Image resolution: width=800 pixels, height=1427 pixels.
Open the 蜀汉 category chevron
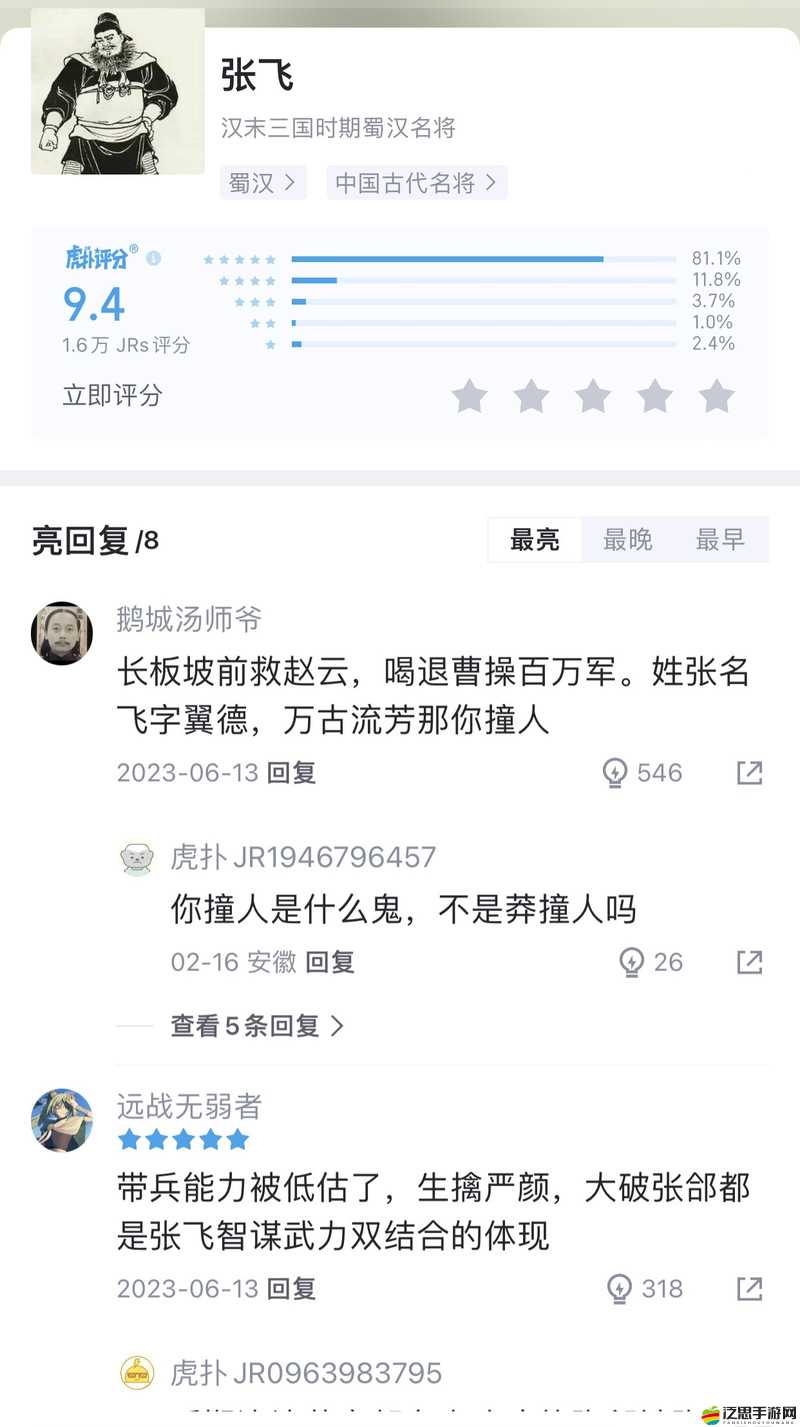pyautogui.click(x=289, y=184)
